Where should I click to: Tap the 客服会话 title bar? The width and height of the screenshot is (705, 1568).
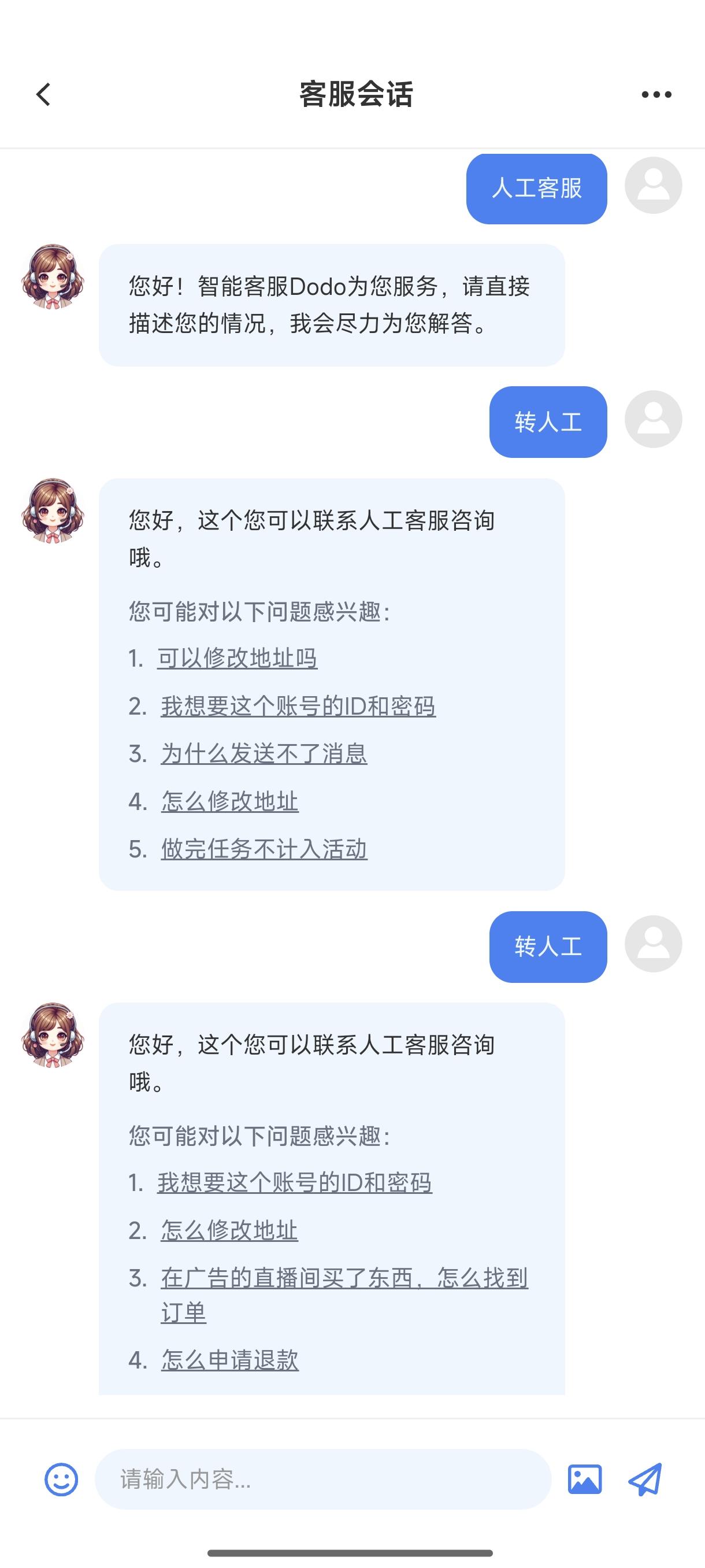[x=352, y=94]
